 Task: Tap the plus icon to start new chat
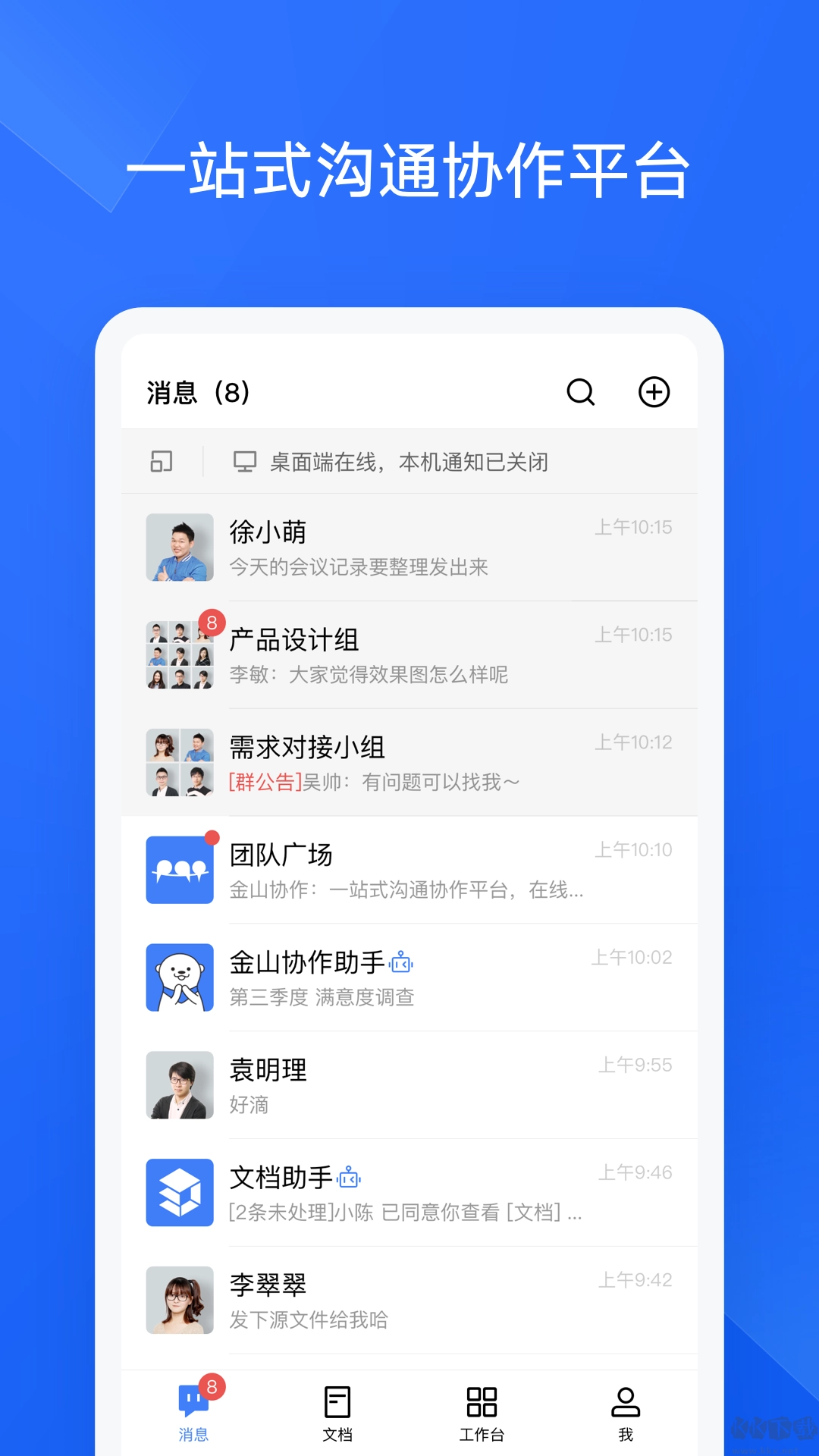(x=654, y=393)
